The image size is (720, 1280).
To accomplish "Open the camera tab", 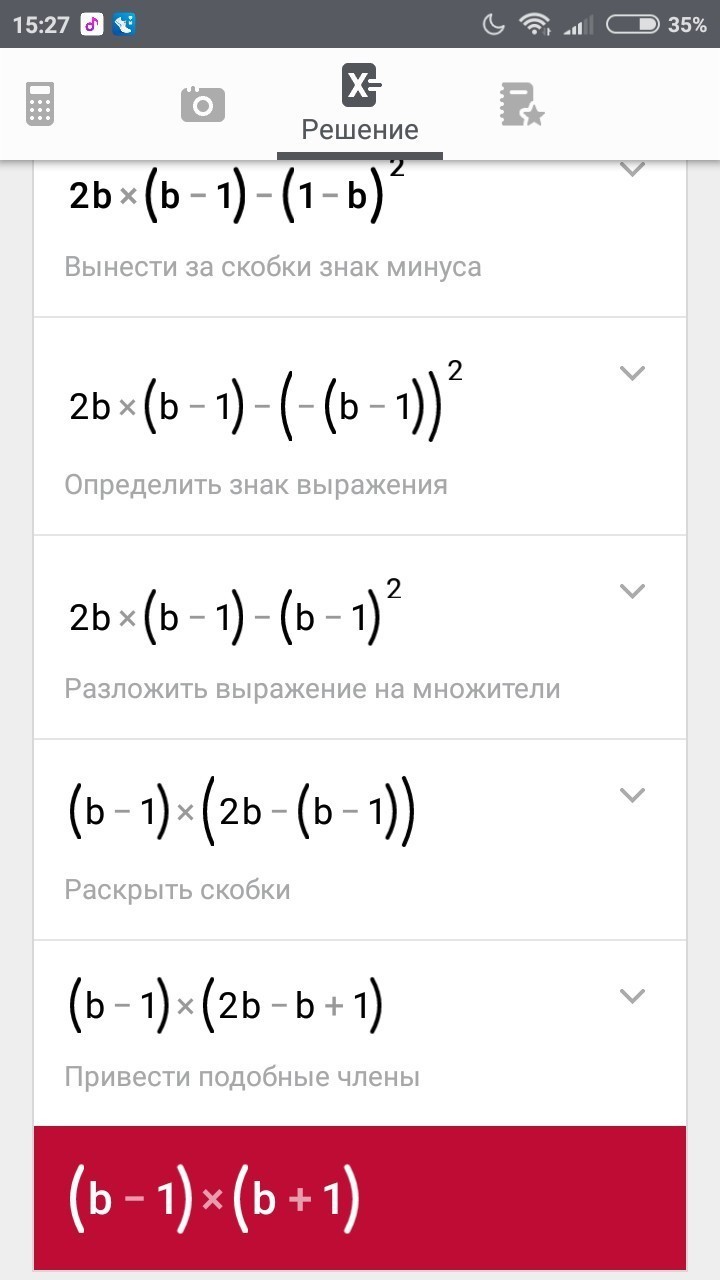I will pyautogui.click(x=203, y=104).
